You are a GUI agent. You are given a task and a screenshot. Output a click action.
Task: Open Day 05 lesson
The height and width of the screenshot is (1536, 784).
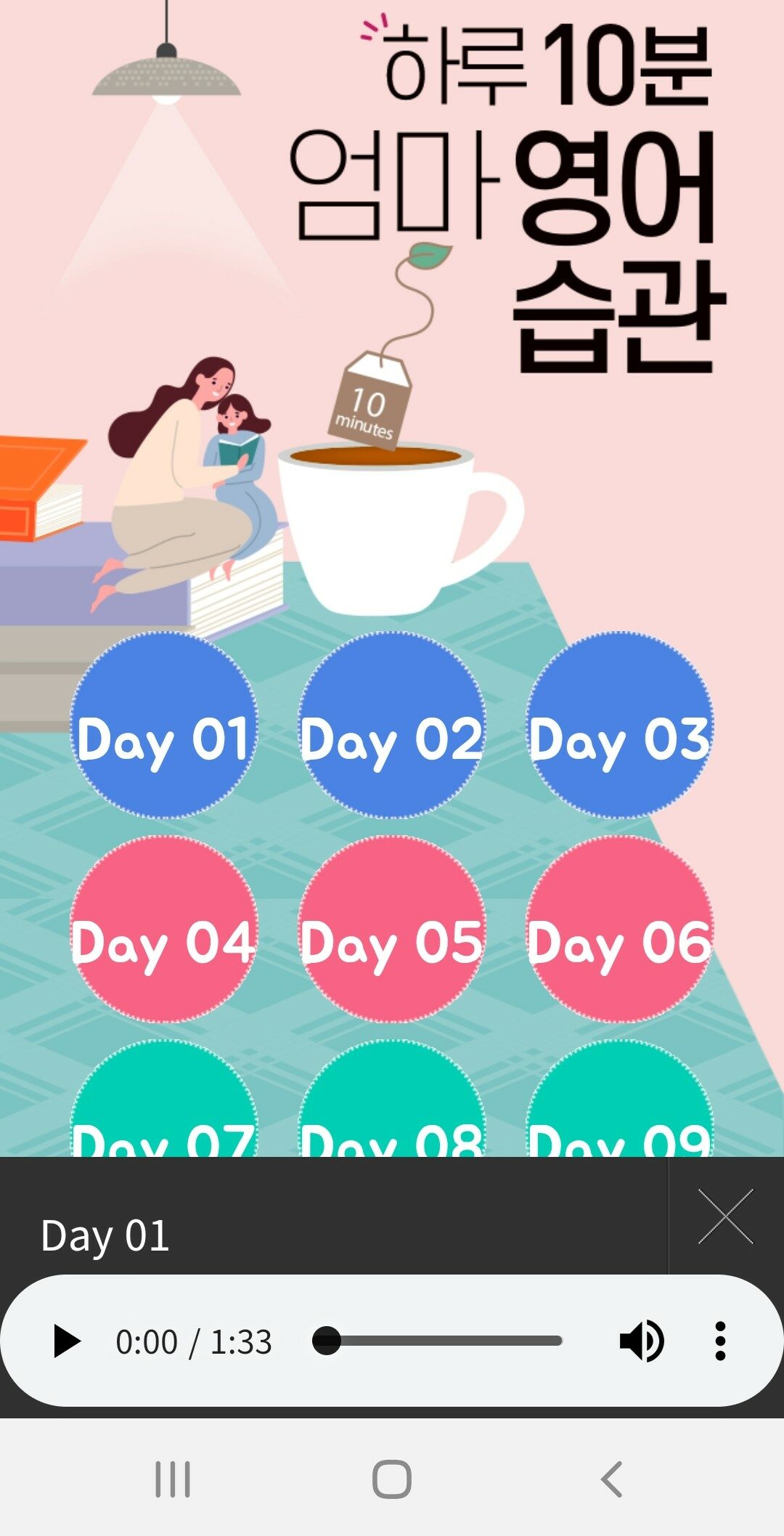click(x=392, y=930)
